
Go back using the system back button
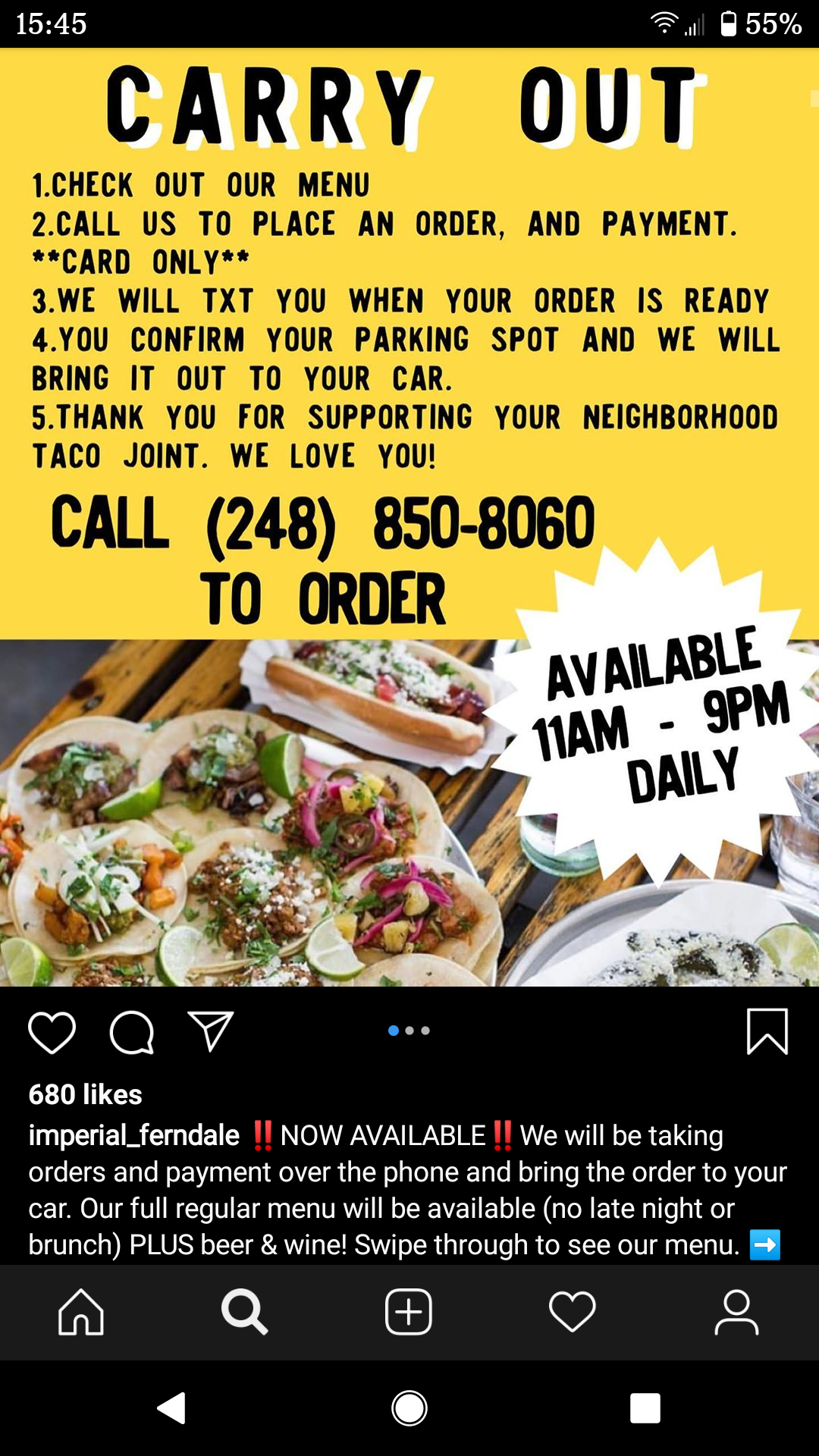(x=172, y=1408)
